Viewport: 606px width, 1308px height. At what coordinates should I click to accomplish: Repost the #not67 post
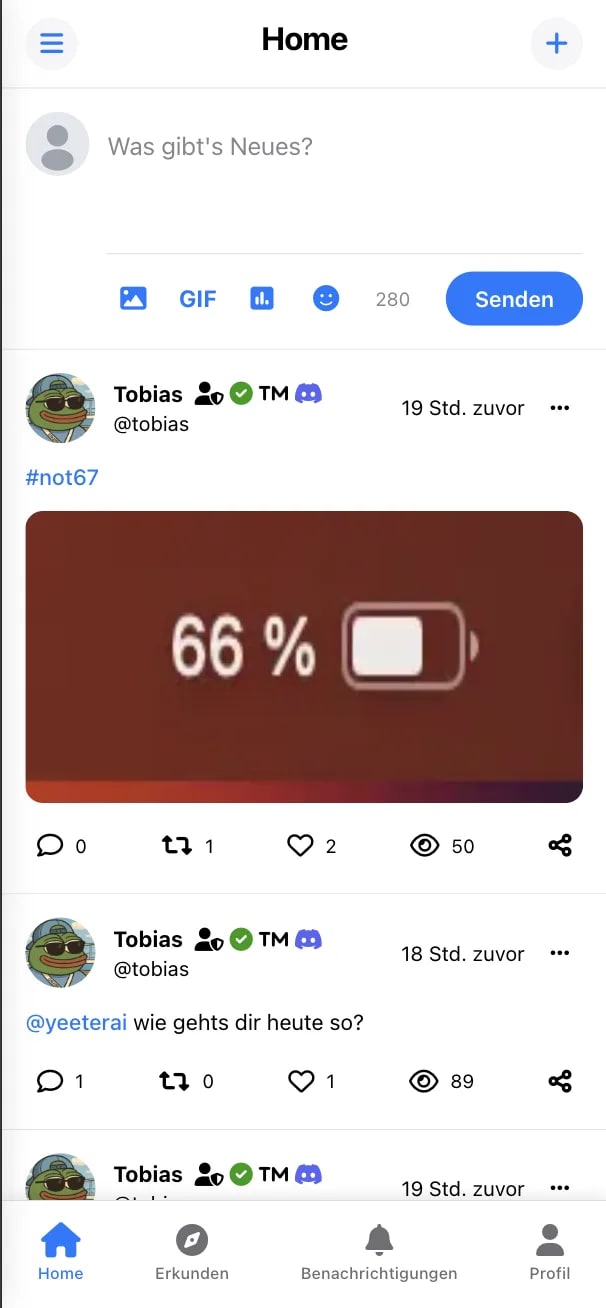tap(177, 846)
